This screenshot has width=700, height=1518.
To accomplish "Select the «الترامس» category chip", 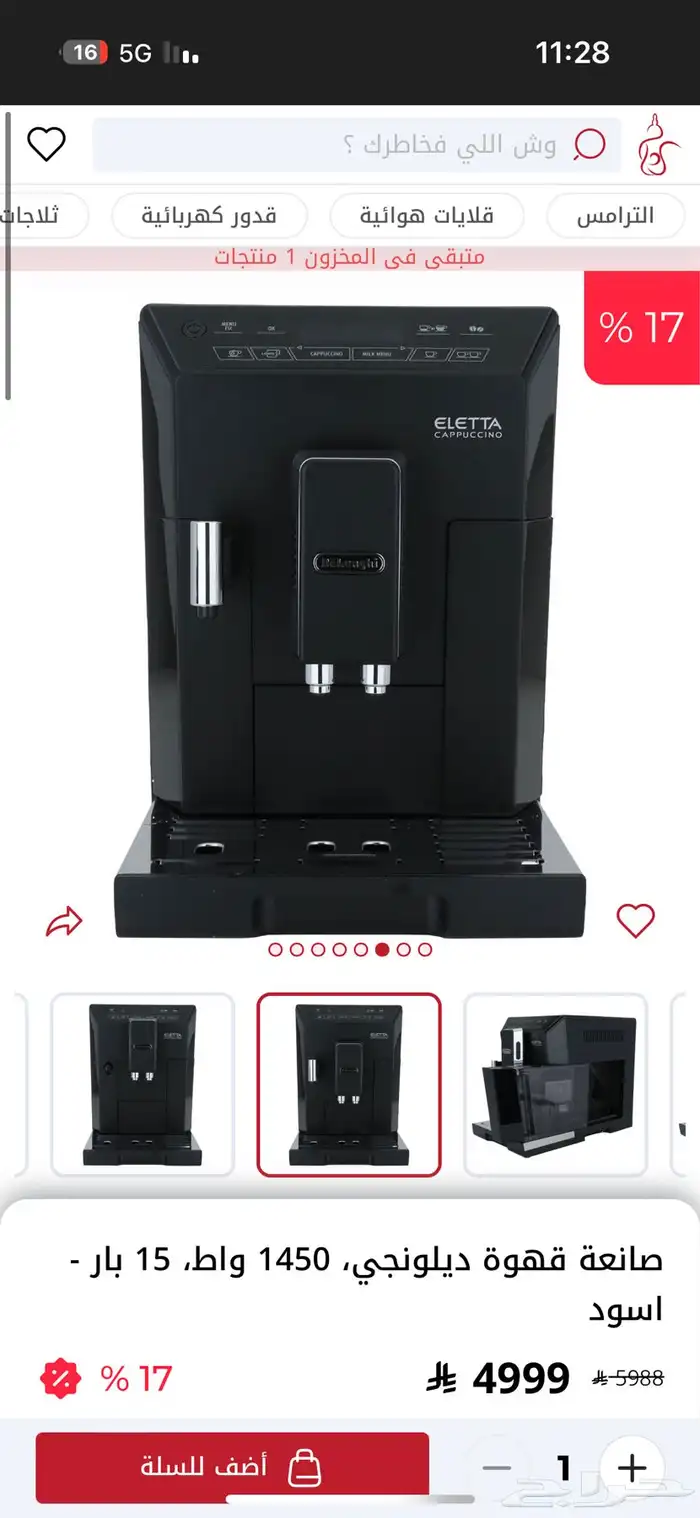I will coord(614,215).
